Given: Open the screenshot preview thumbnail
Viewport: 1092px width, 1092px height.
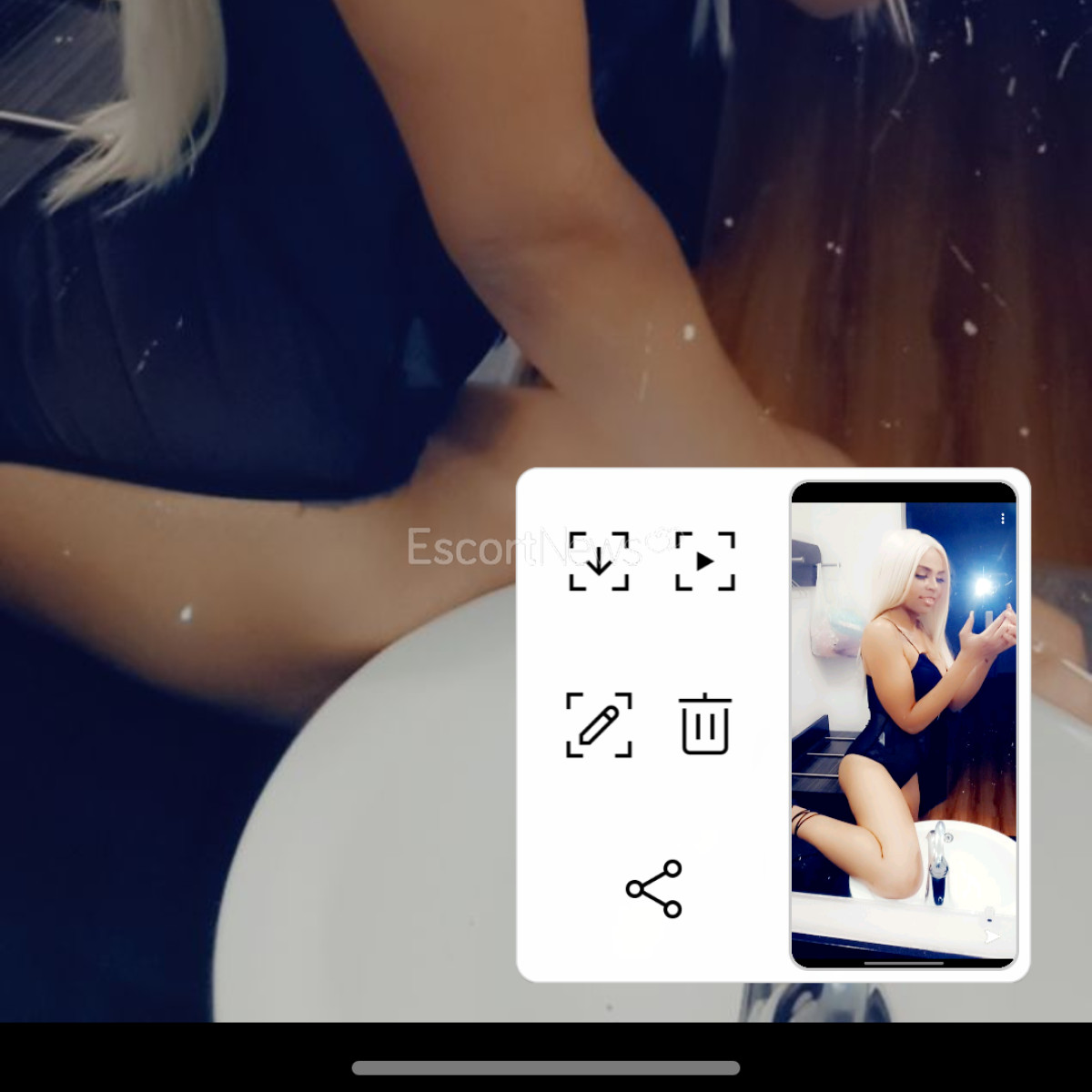Looking at the screenshot, I should 904,725.
